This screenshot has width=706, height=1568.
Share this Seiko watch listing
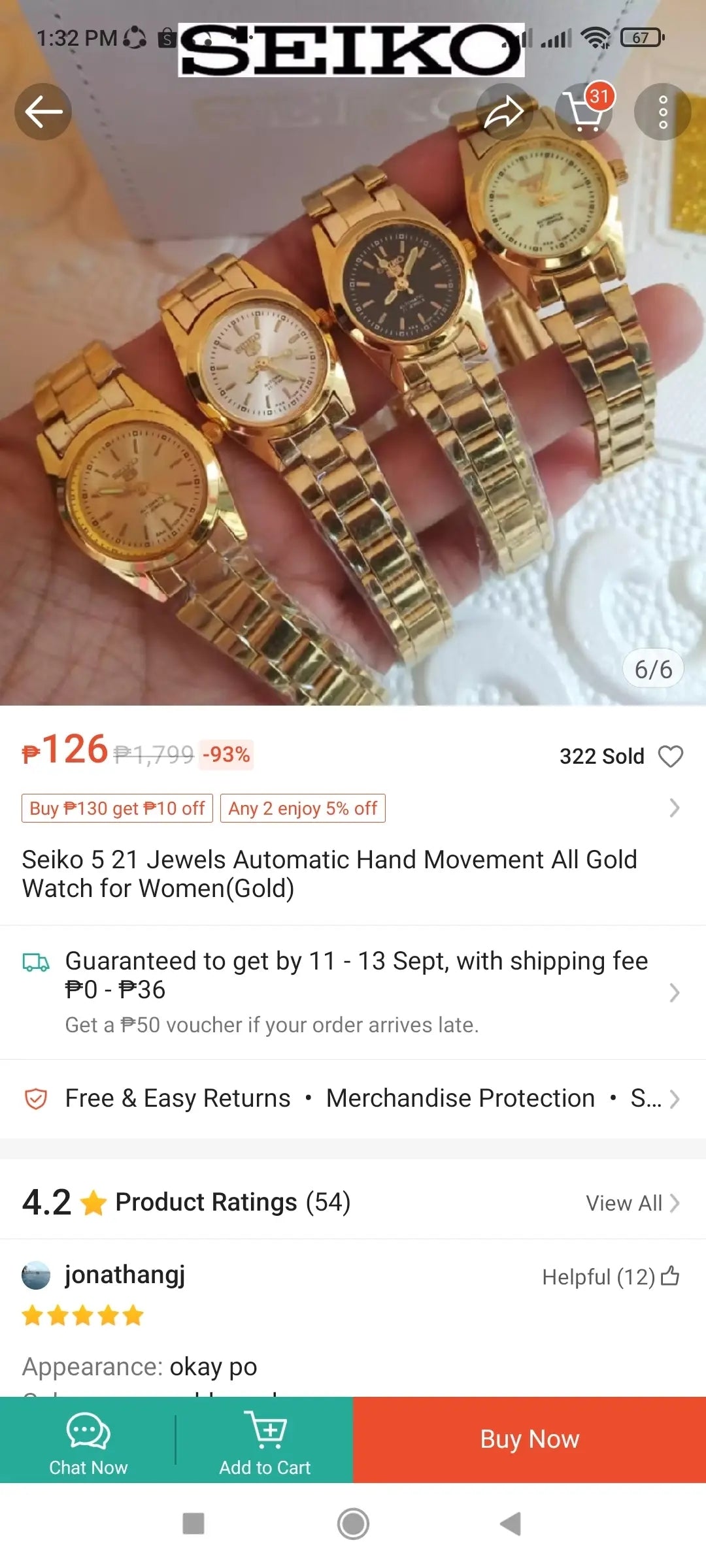point(504,112)
